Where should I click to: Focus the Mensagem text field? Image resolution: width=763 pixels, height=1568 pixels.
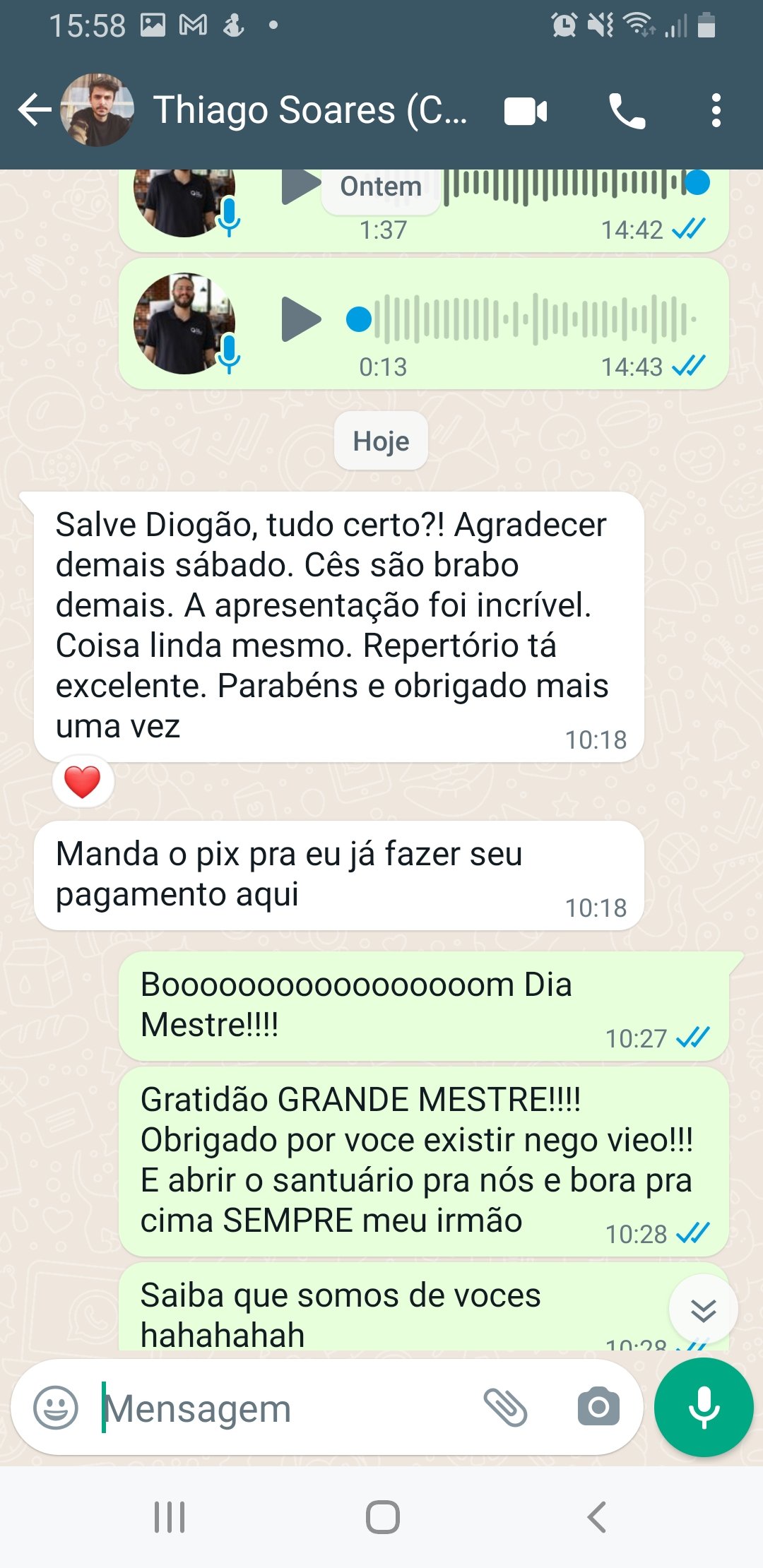point(283,1408)
